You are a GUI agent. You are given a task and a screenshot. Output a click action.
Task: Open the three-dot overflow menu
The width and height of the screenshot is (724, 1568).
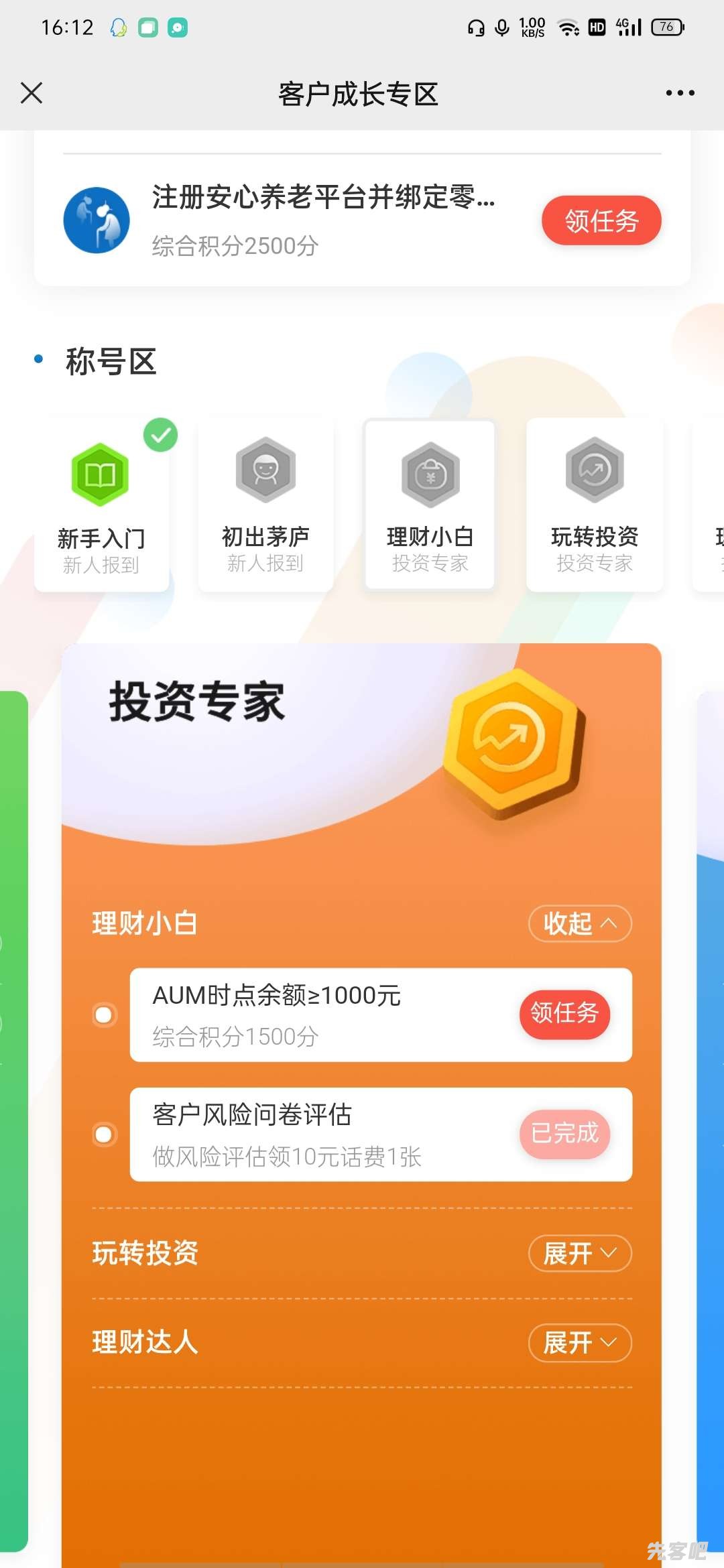pyautogui.click(x=680, y=93)
